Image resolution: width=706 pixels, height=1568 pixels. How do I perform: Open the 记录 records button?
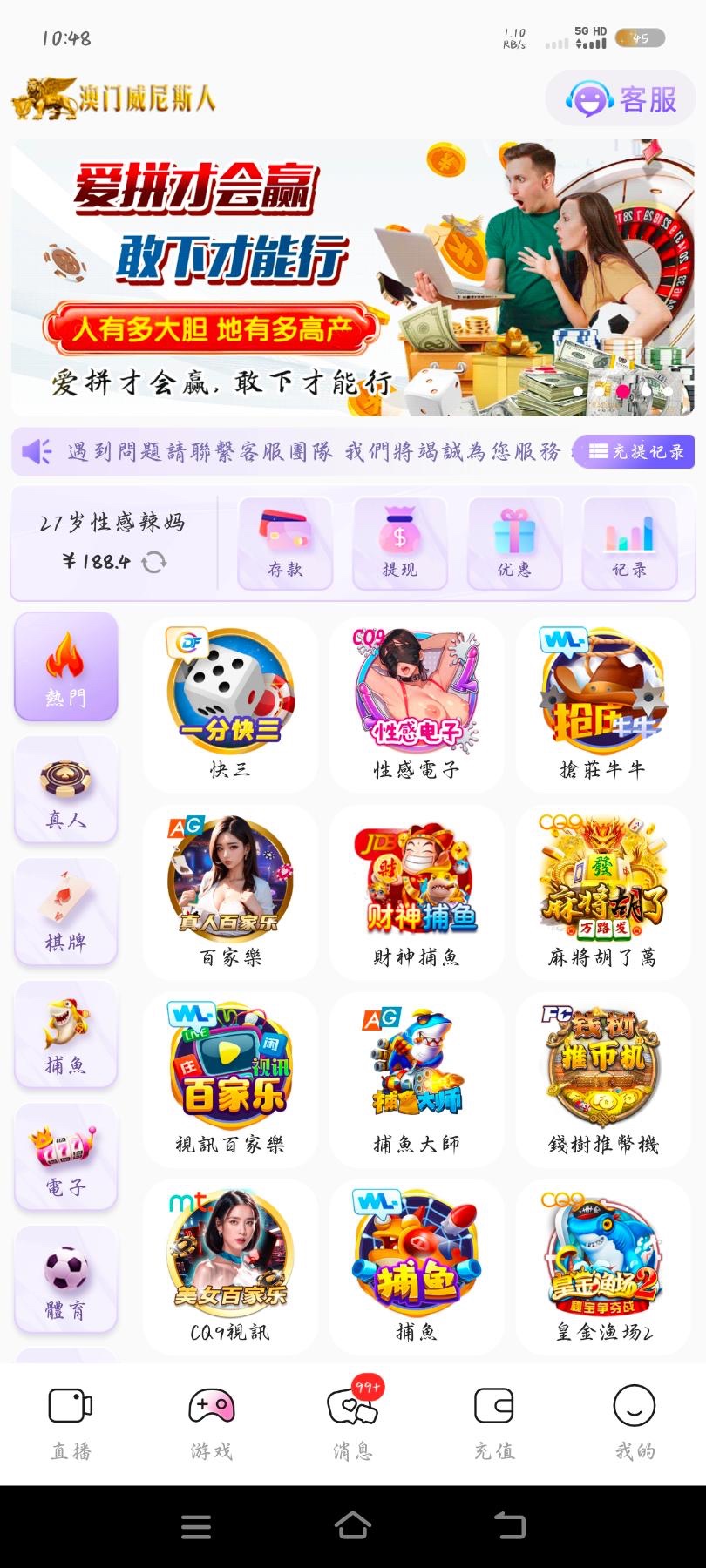[x=629, y=544]
